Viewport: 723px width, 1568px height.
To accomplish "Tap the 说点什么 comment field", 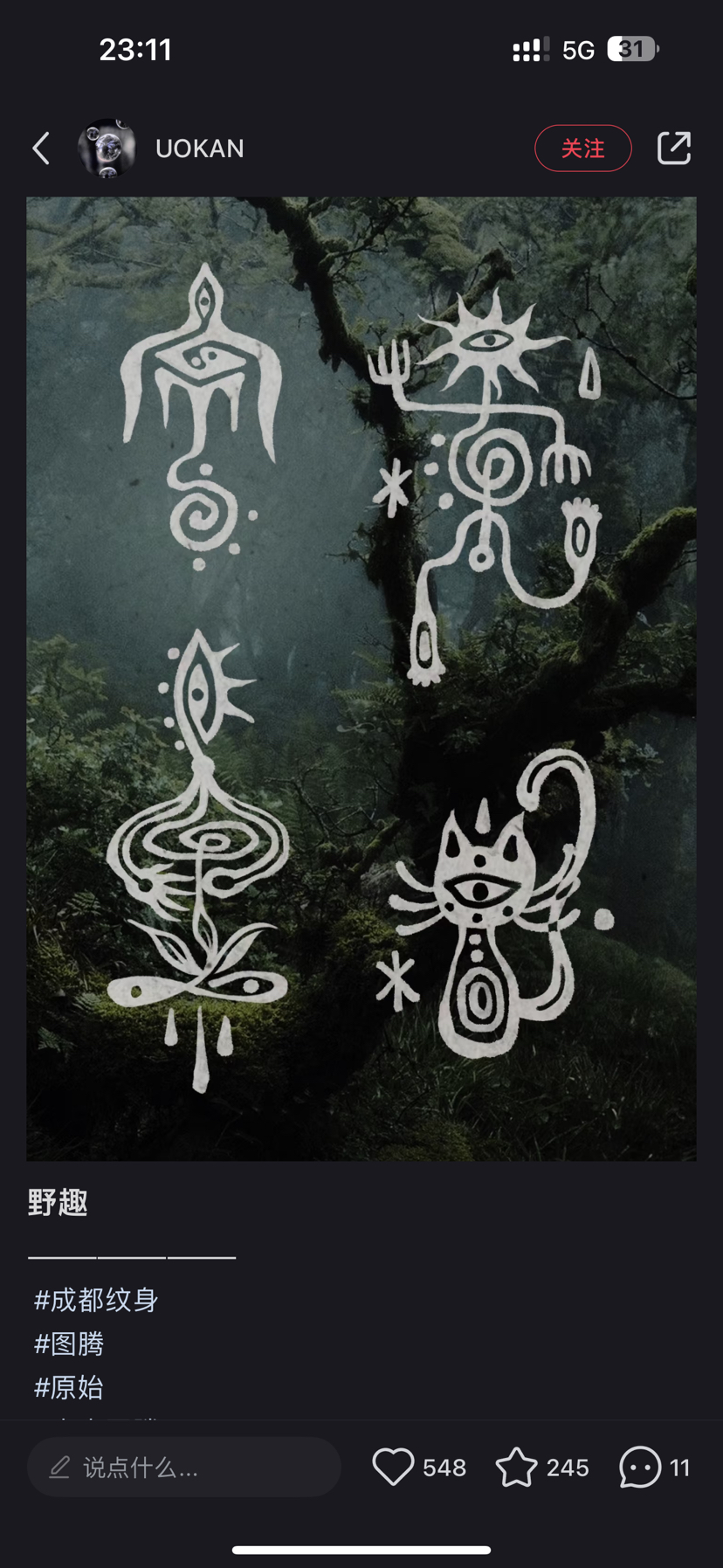I will click(183, 1468).
